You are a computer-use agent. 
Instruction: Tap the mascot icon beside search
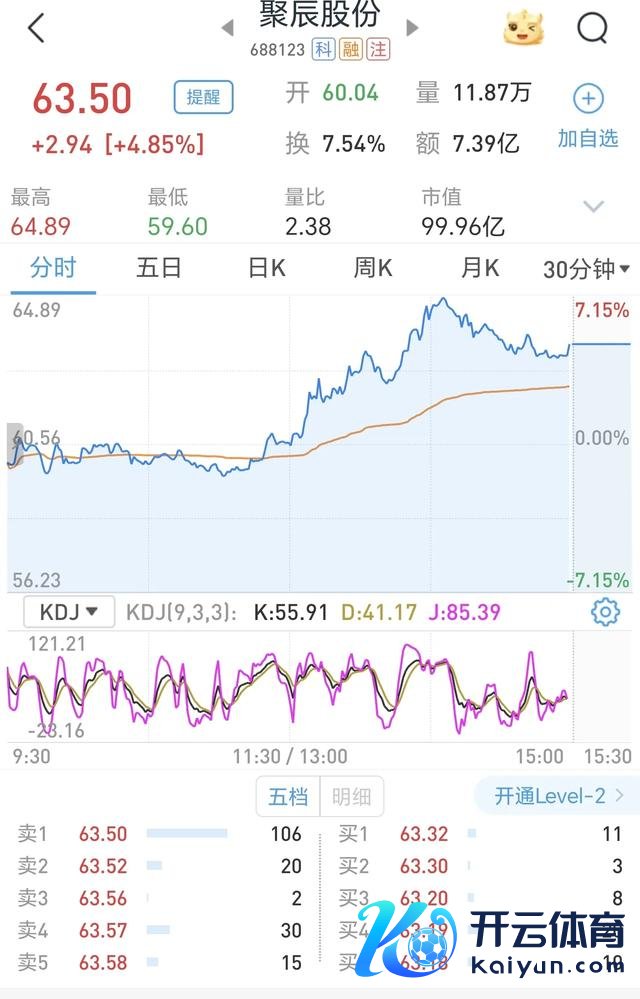pyautogui.click(x=523, y=28)
